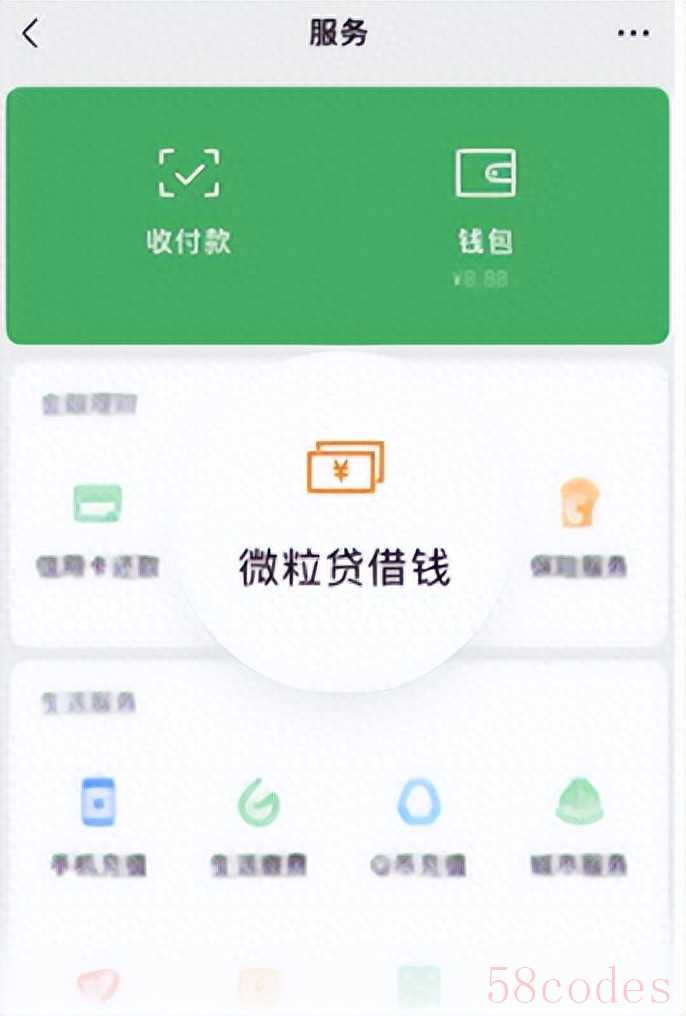The image size is (686, 1016).
Task: Open Q币充值
Action: (x=418, y=825)
